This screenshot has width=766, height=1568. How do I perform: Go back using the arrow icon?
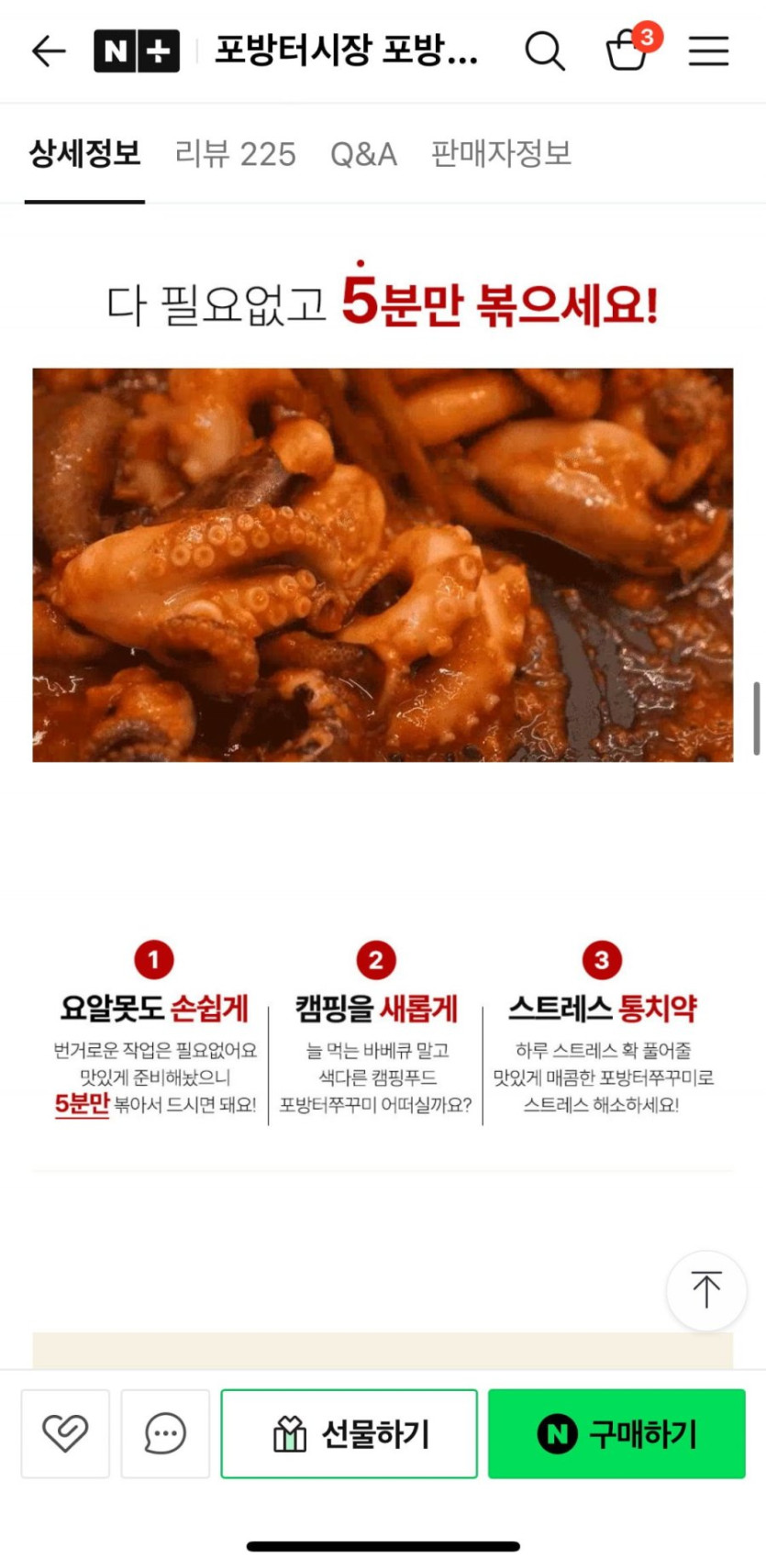[x=48, y=51]
